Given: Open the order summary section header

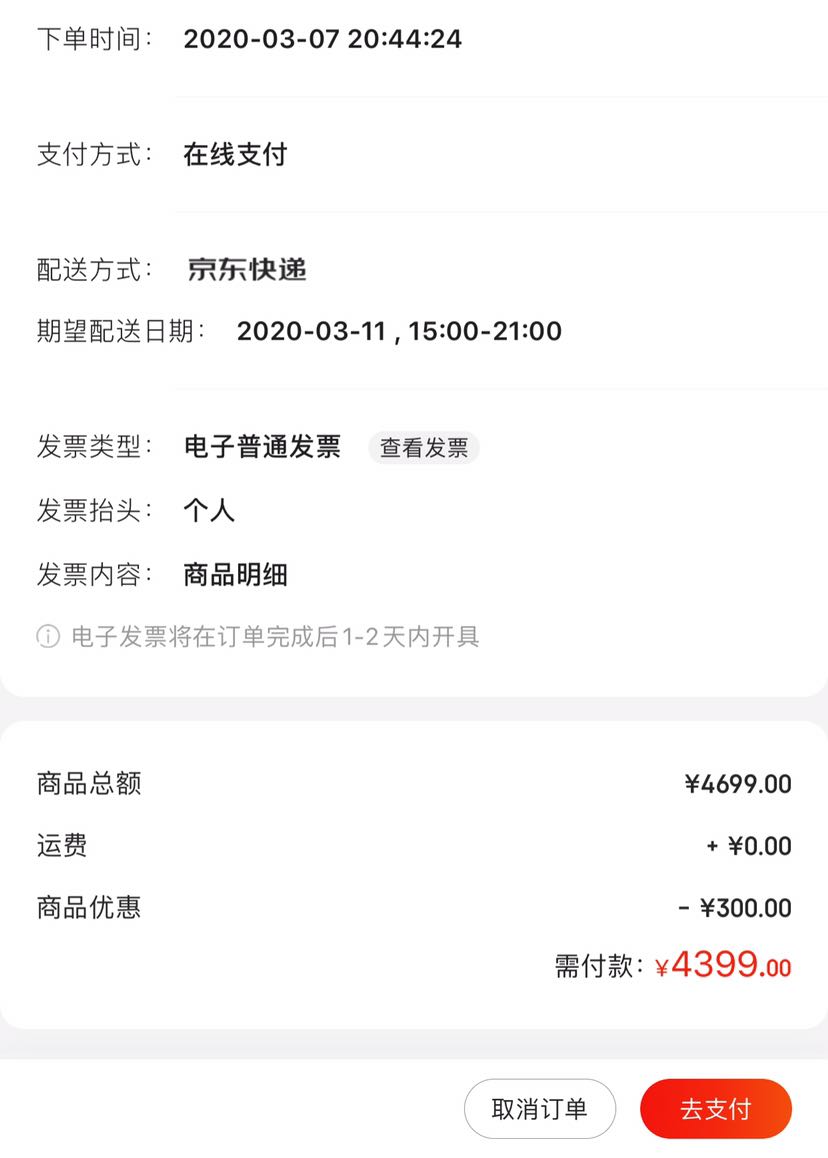Looking at the screenshot, I should click(88, 784).
